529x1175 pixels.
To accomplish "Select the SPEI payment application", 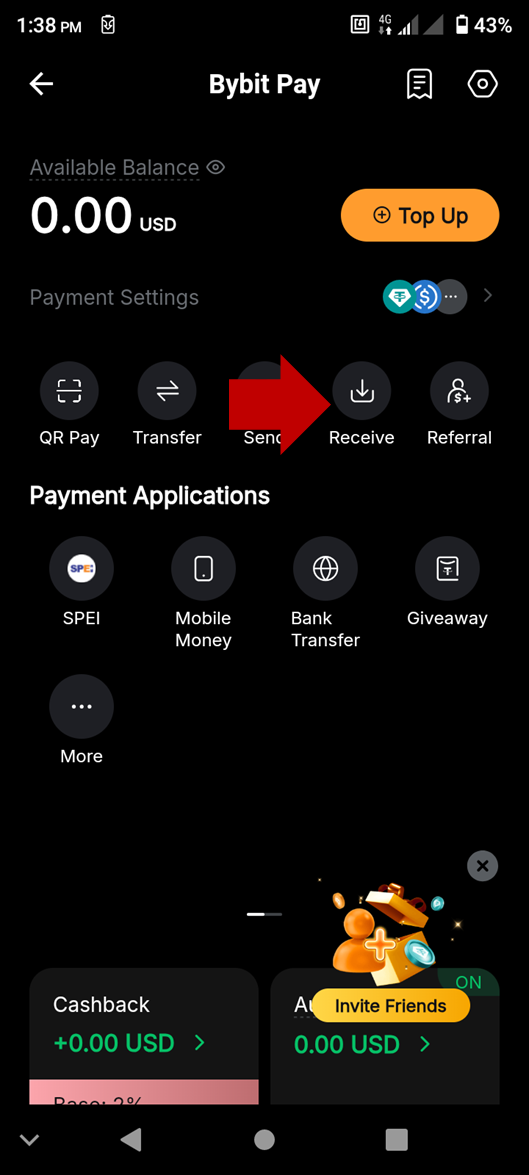I will coord(82,583).
